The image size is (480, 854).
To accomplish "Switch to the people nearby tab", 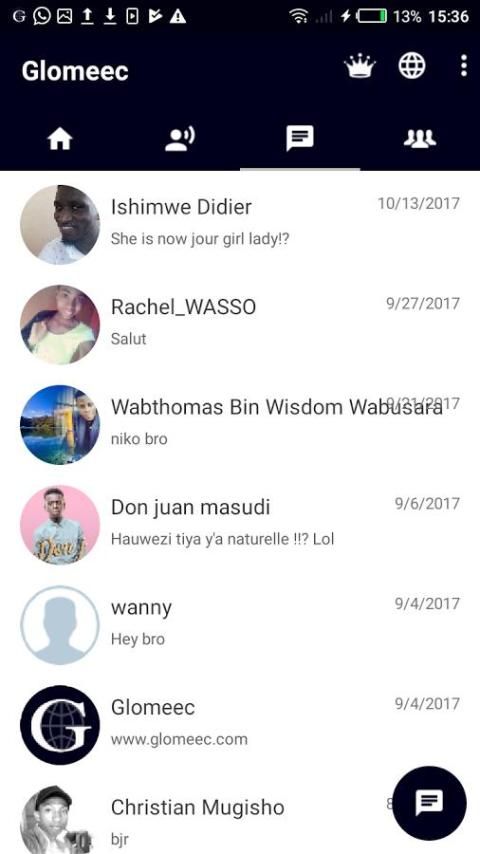I will [x=180, y=139].
